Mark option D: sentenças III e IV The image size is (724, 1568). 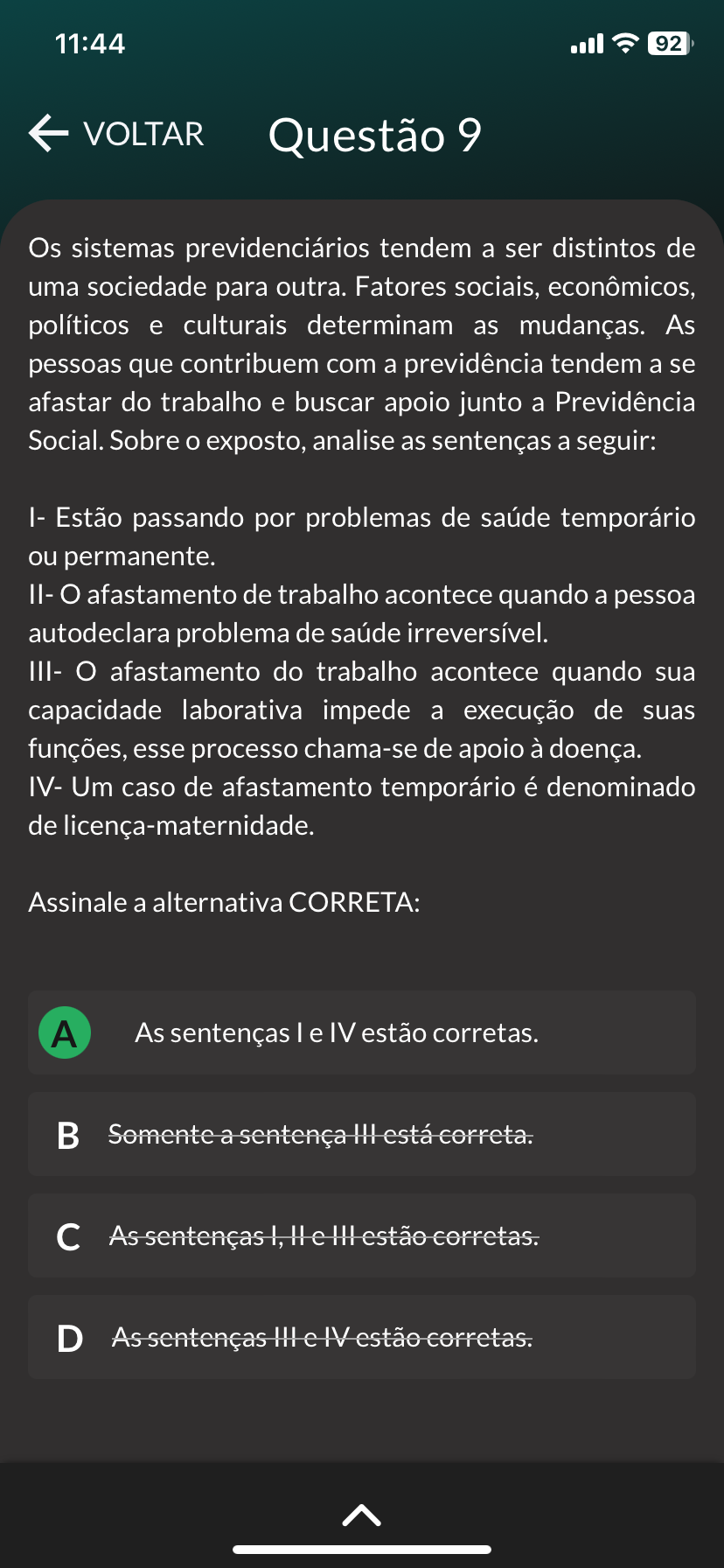click(361, 1337)
